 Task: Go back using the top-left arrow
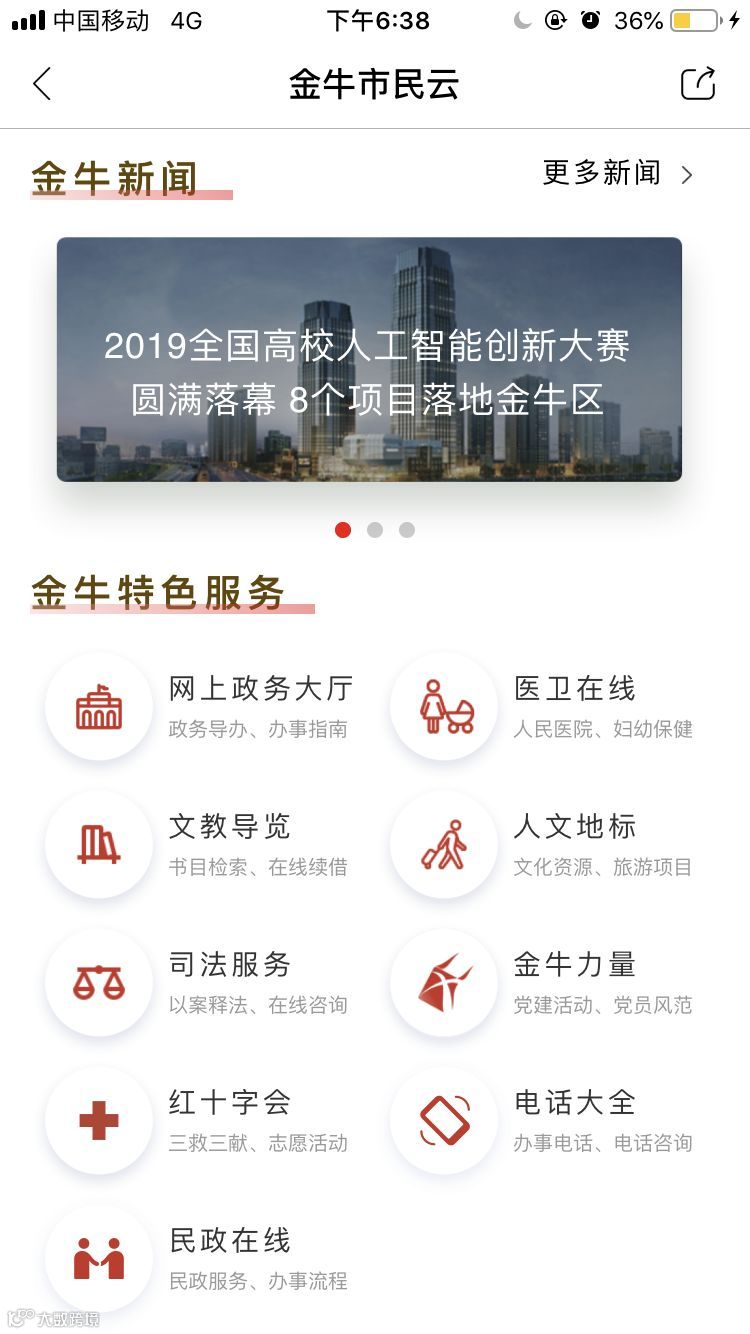pyautogui.click(x=42, y=84)
